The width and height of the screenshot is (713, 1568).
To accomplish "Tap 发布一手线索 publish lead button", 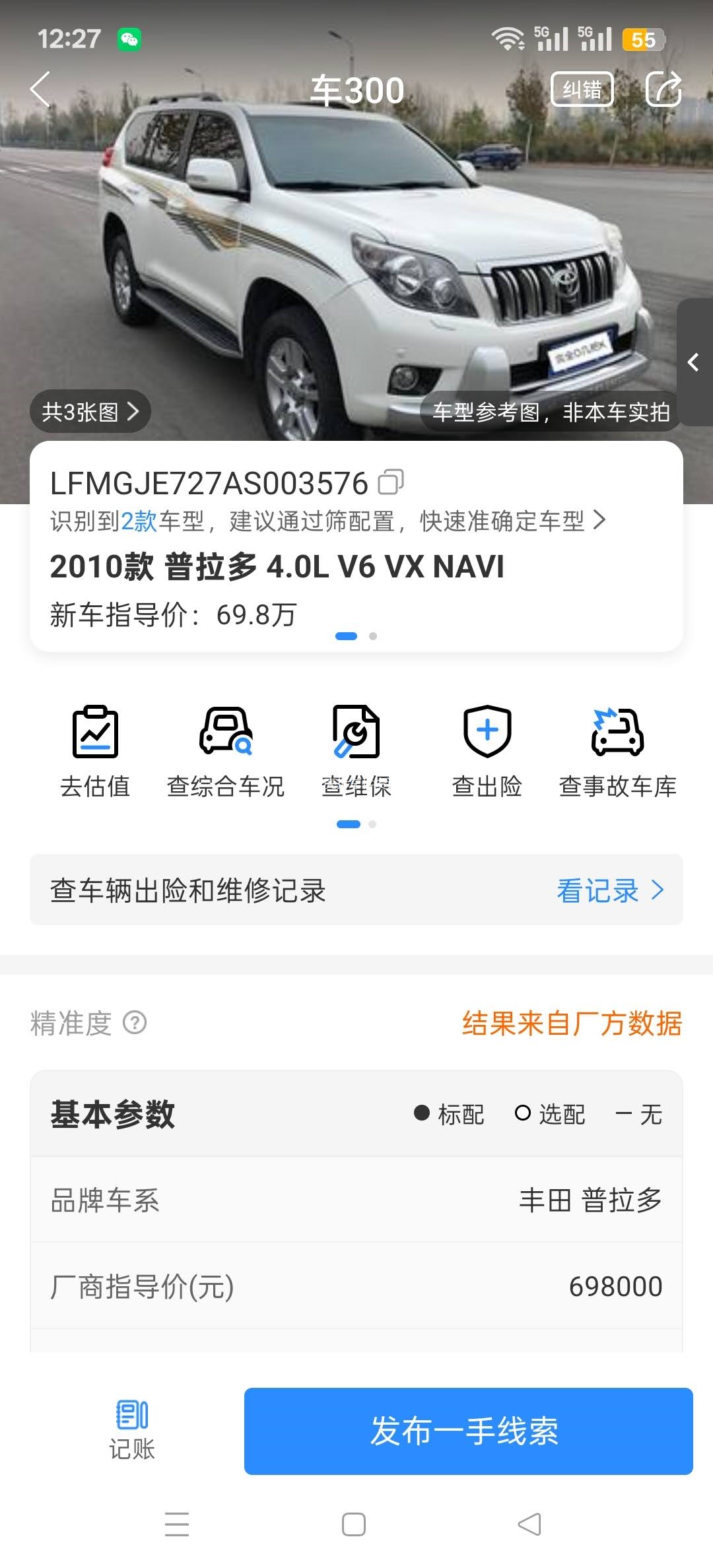I will click(x=468, y=1431).
